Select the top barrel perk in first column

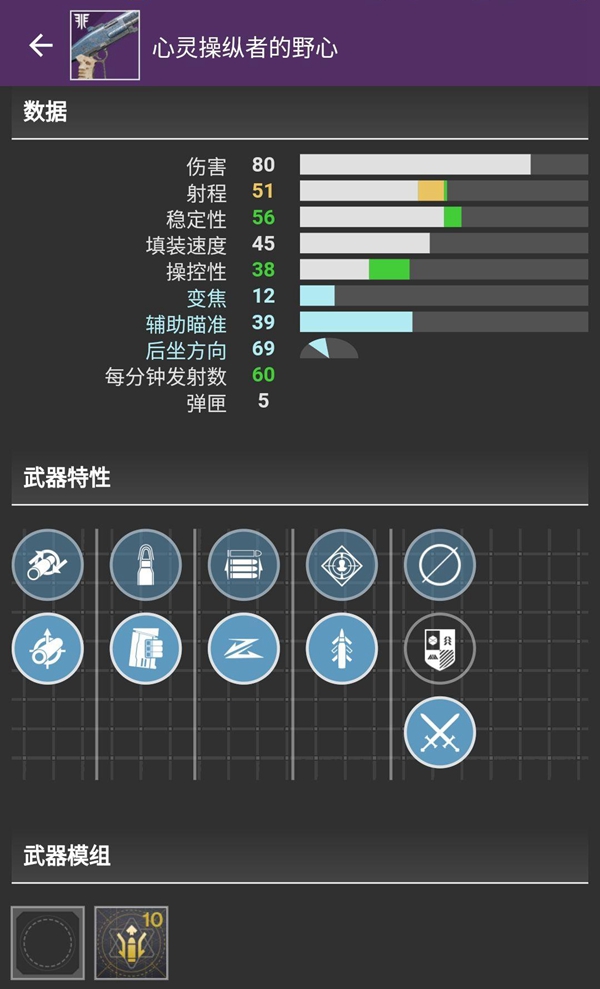point(48,565)
